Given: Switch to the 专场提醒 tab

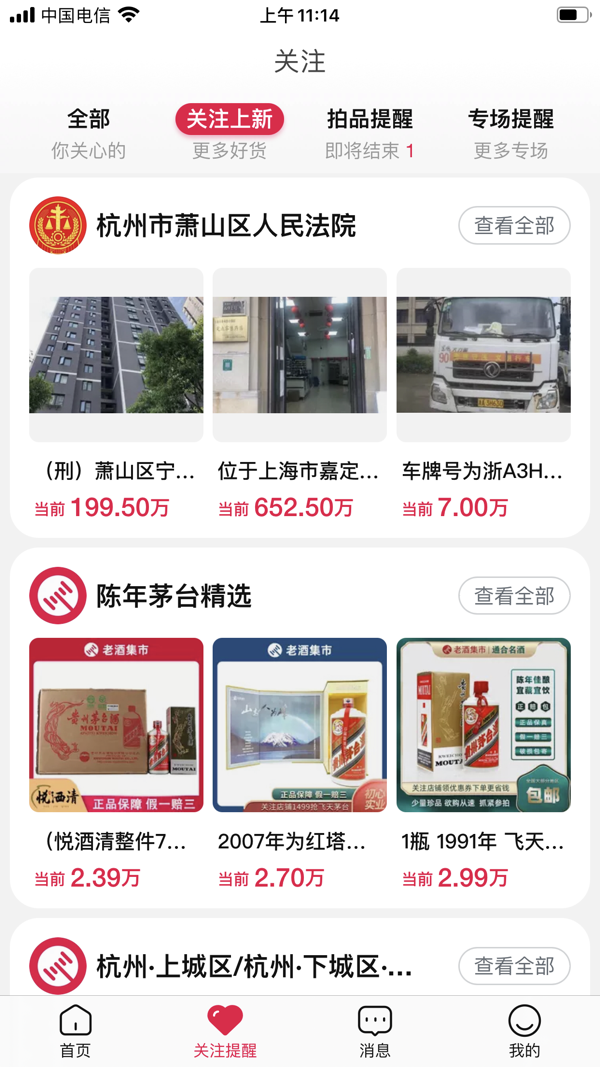Looking at the screenshot, I should point(511,132).
